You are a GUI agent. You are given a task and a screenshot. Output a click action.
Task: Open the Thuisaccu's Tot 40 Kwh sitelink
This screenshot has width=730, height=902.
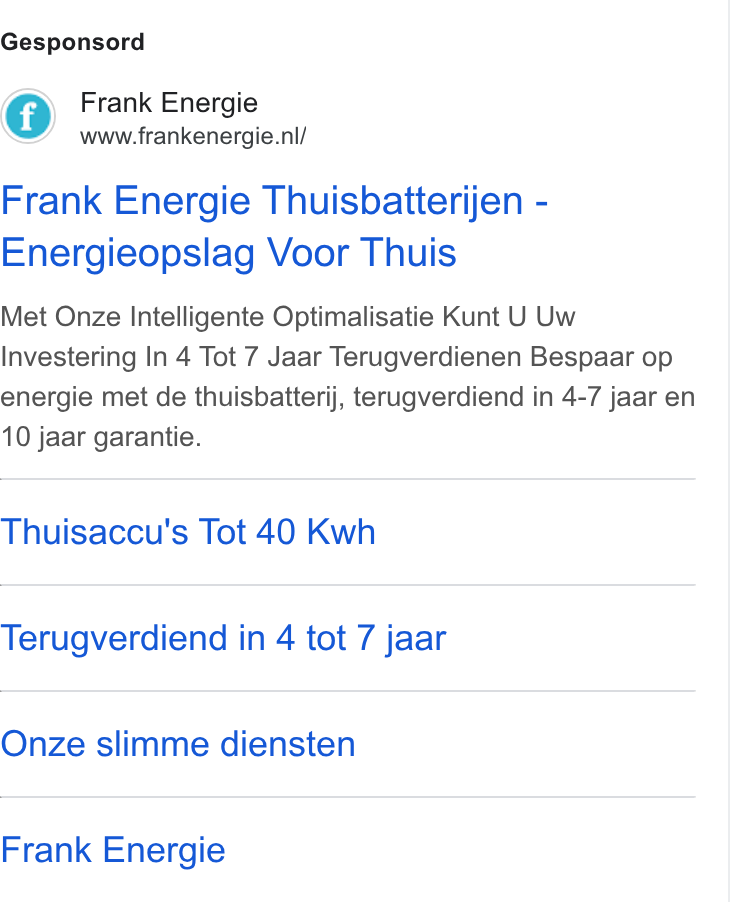188,532
